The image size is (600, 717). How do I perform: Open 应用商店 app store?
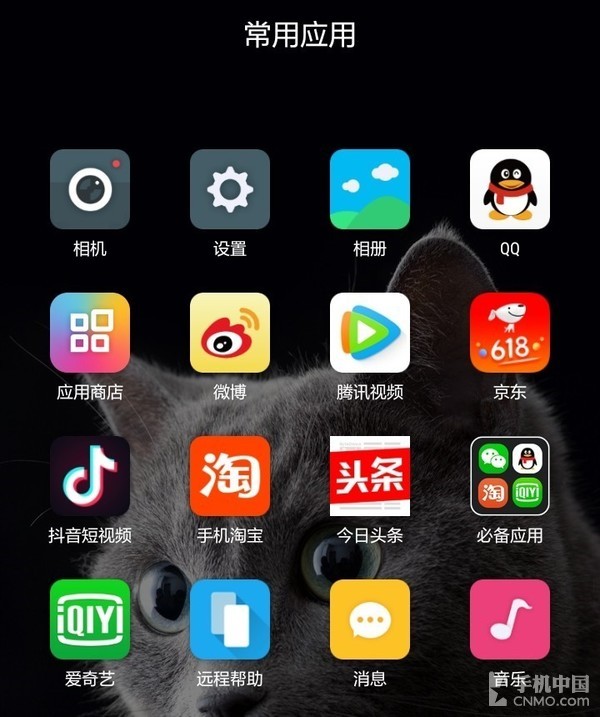(x=90, y=333)
